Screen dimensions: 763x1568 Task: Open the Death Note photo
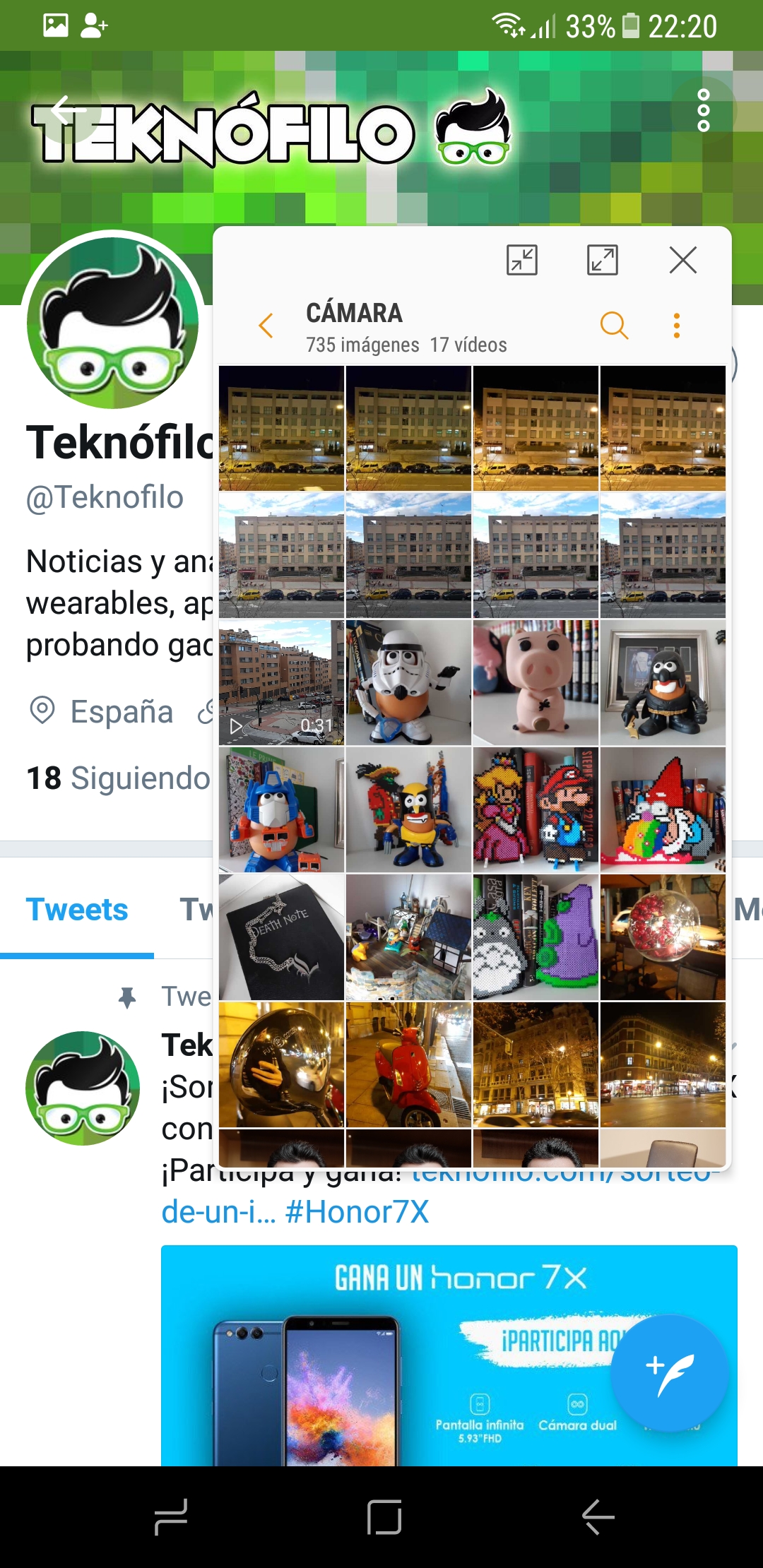tap(281, 937)
